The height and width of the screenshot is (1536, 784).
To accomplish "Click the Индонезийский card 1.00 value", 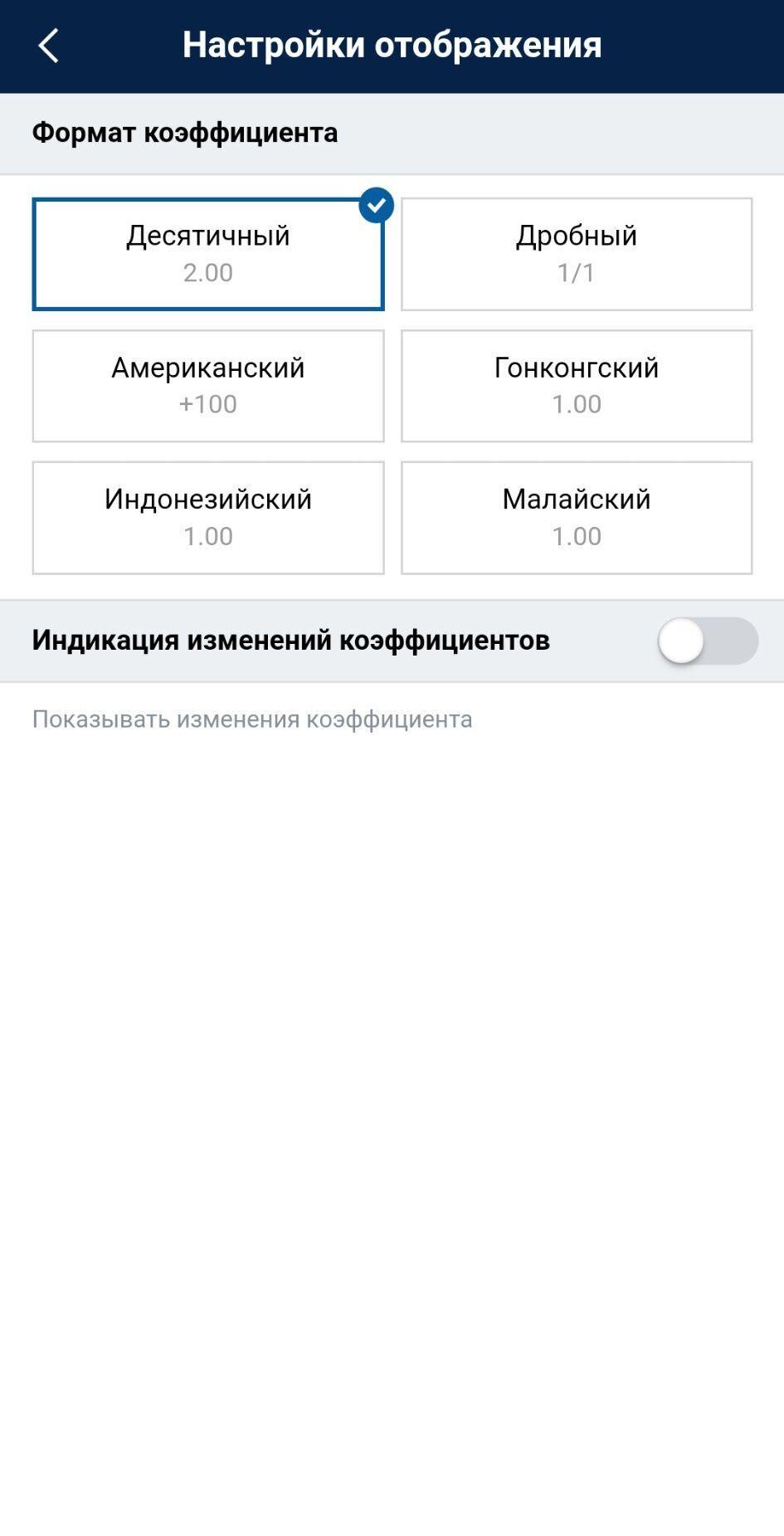I will [x=207, y=536].
